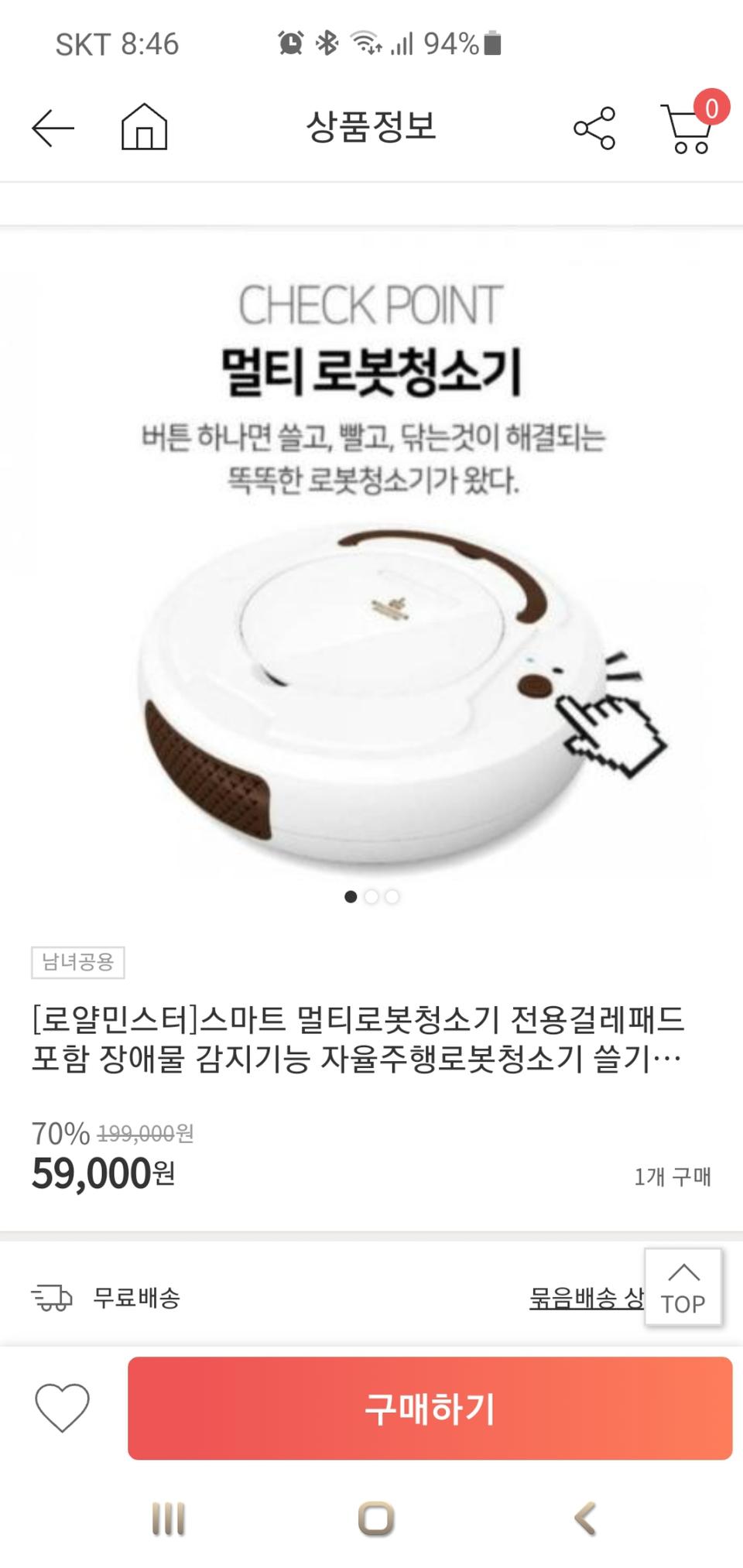Tap the robot vacuum product image
This screenshot has height=1568, width=743.
pyautogui.click(x=371, y=697)
